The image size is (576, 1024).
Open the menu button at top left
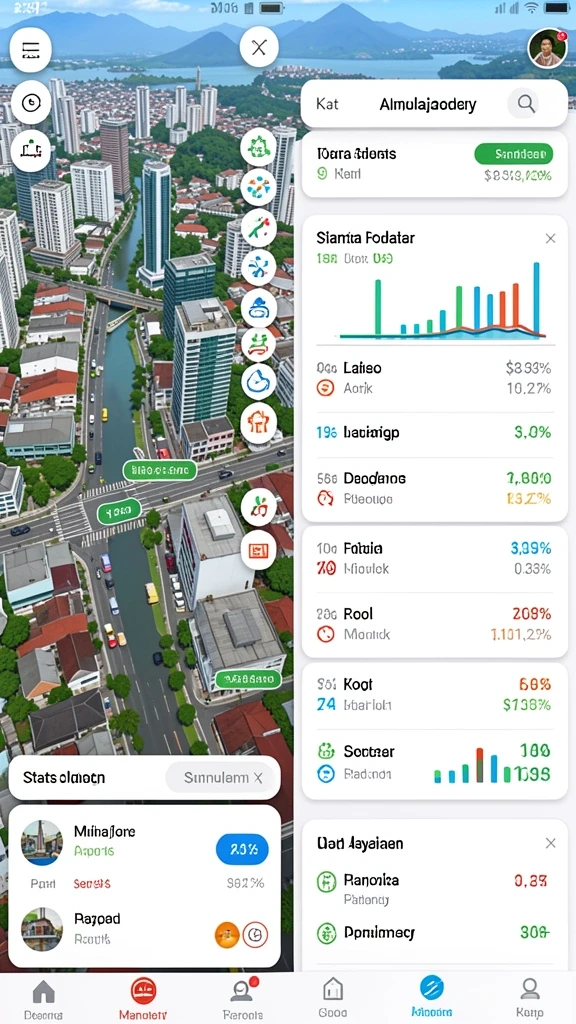point(31,50)
